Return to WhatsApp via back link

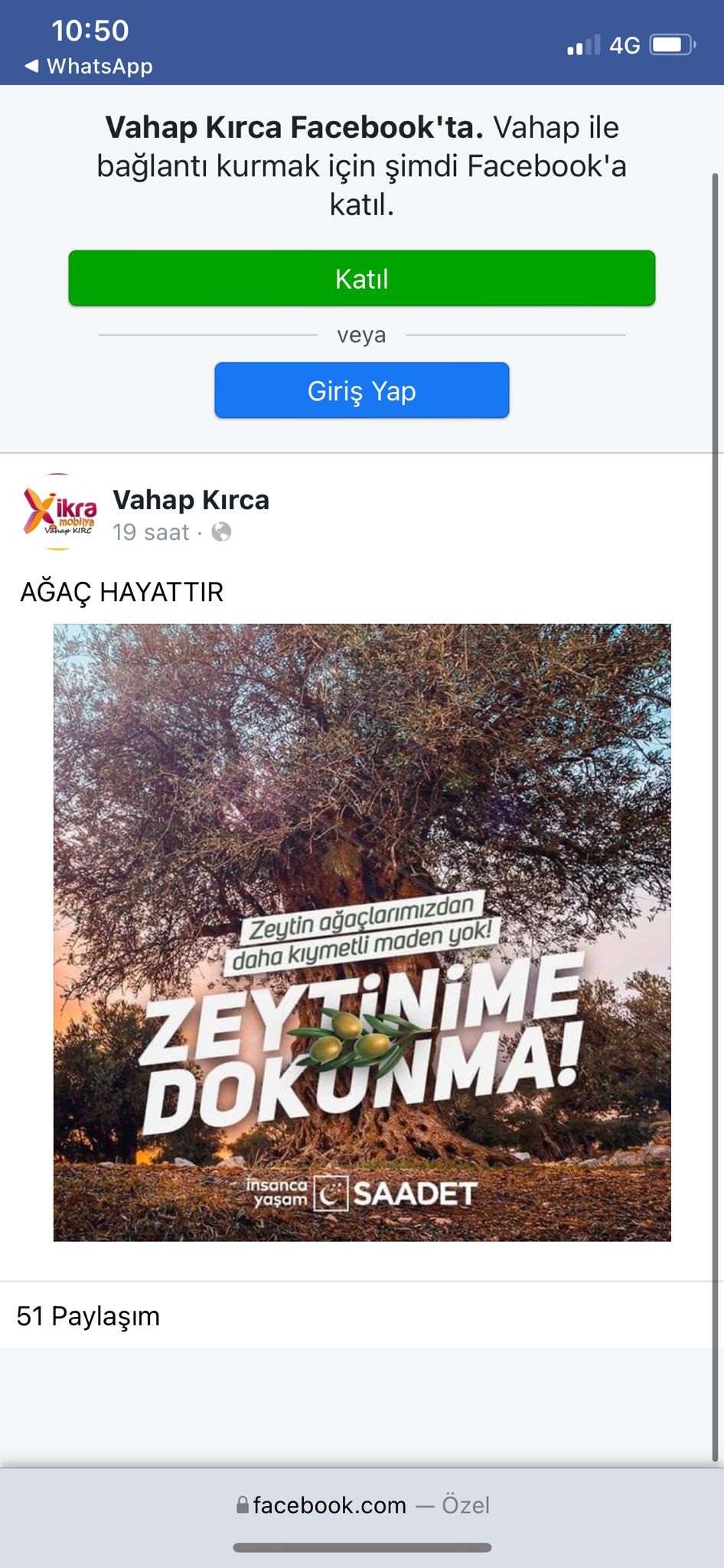click(89, 67)
